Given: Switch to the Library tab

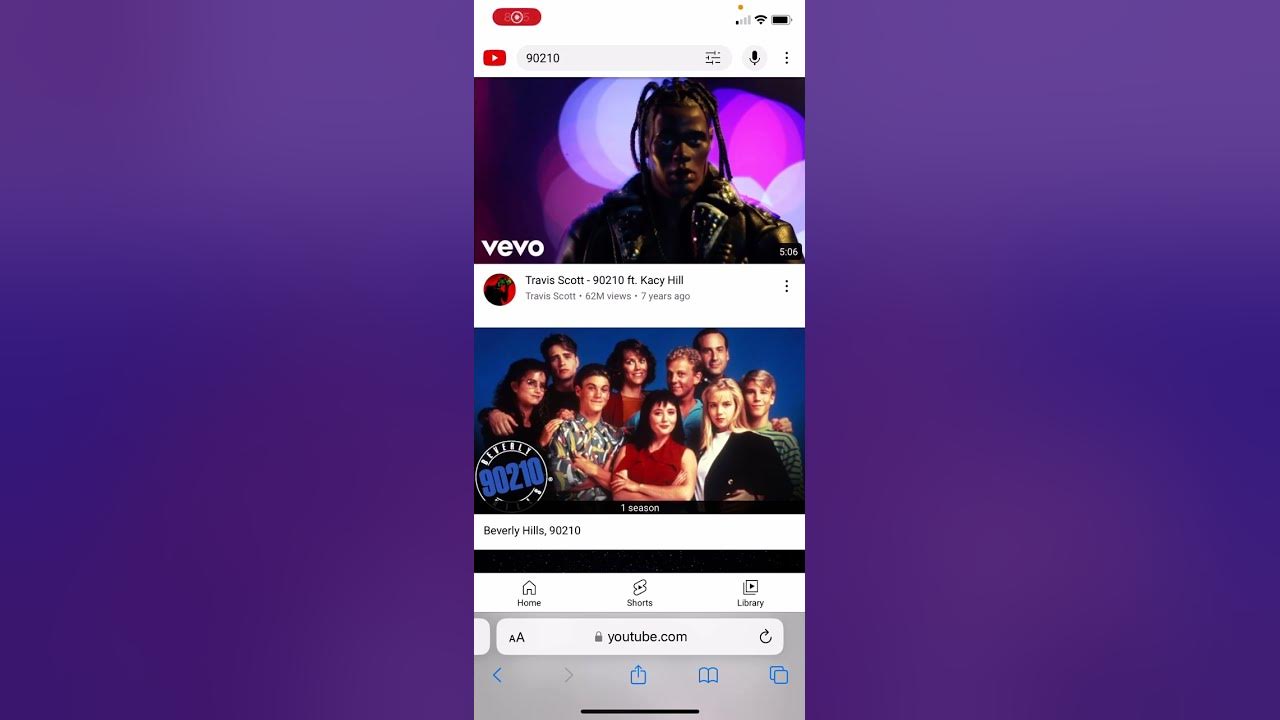Looking at the screenshot, I should click(x=750, y=593).
